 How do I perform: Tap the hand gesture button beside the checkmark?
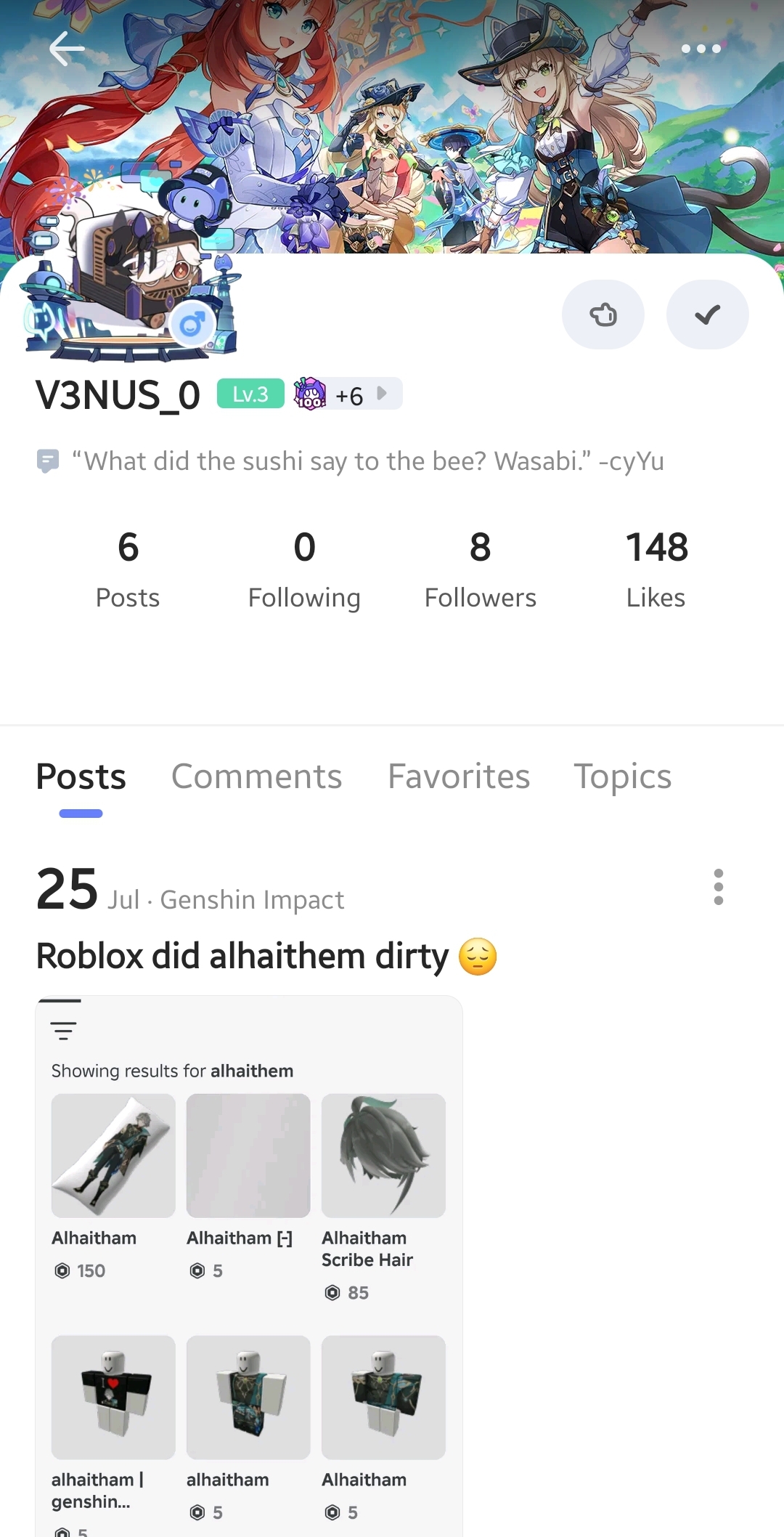click(603, 315)
